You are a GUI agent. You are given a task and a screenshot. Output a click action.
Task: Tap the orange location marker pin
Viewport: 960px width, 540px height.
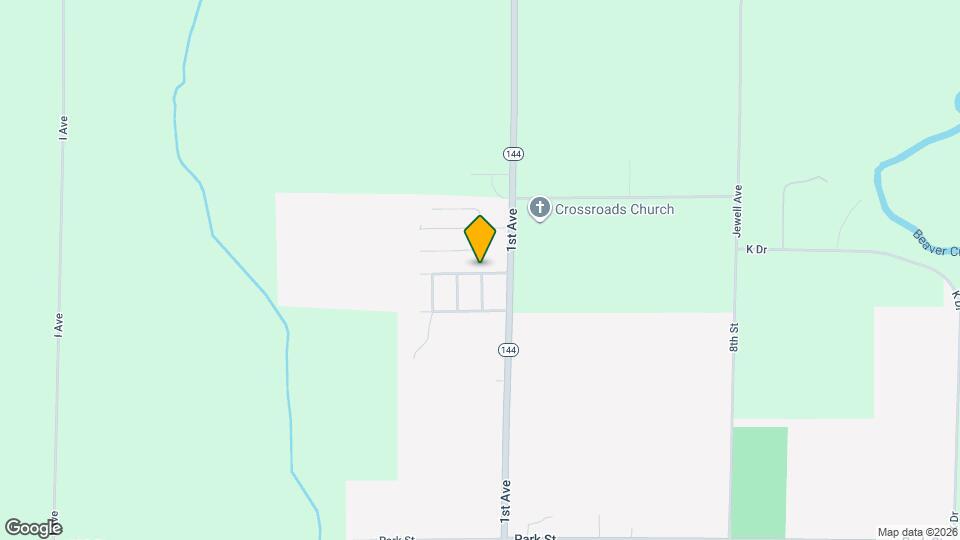(x=480, y=238)
